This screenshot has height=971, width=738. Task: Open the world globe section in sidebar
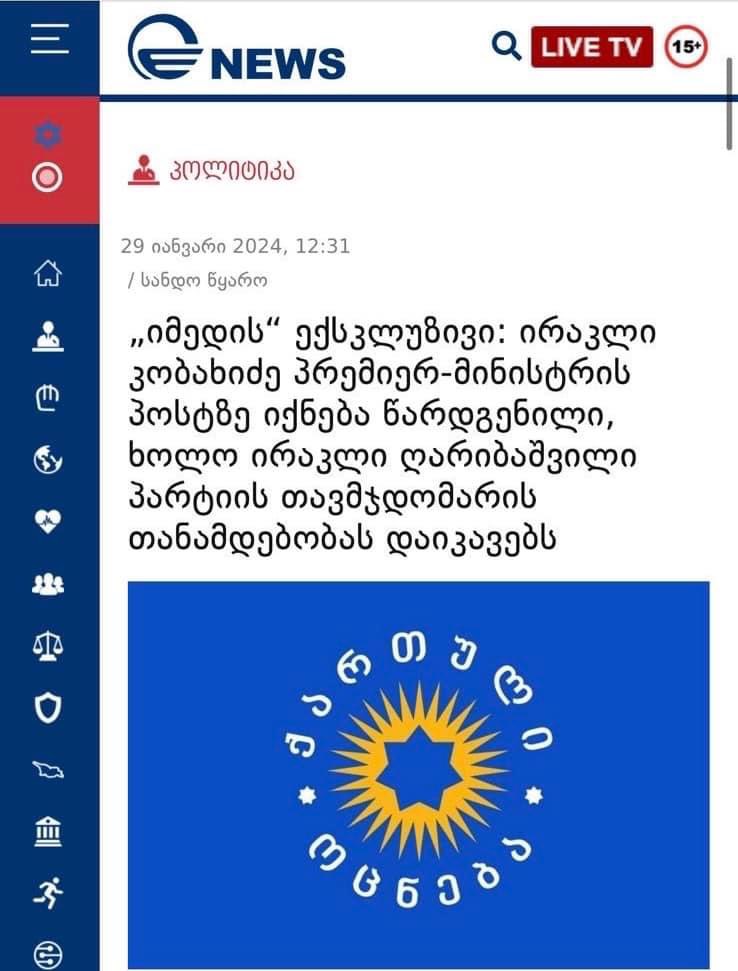point(48,459)
